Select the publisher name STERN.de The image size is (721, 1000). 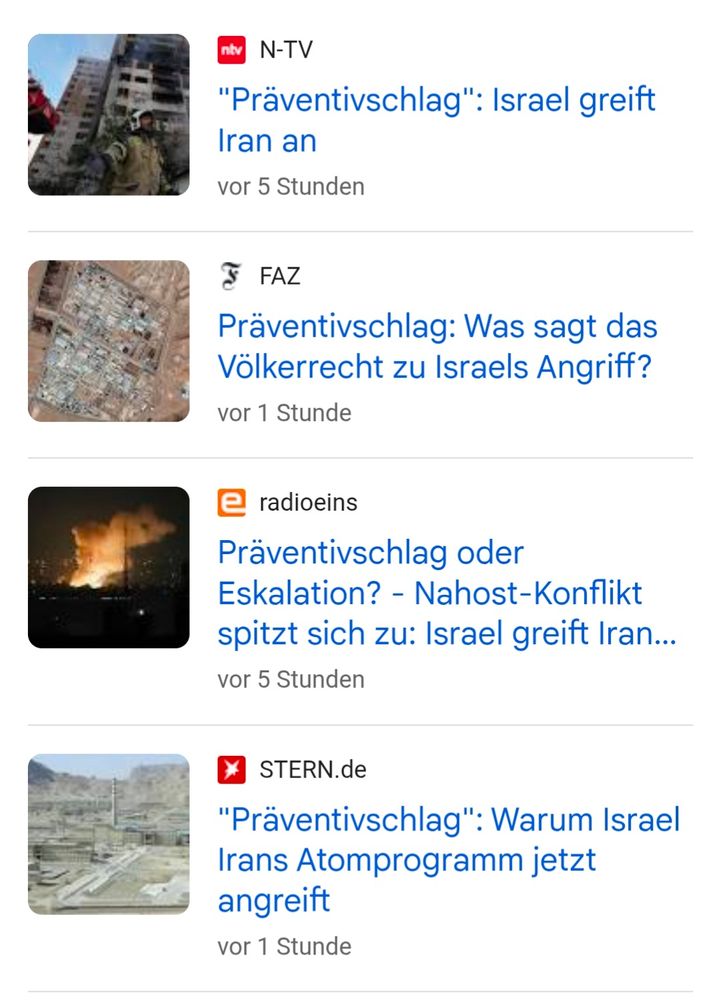pyautogui.click(x=312, y=770)
